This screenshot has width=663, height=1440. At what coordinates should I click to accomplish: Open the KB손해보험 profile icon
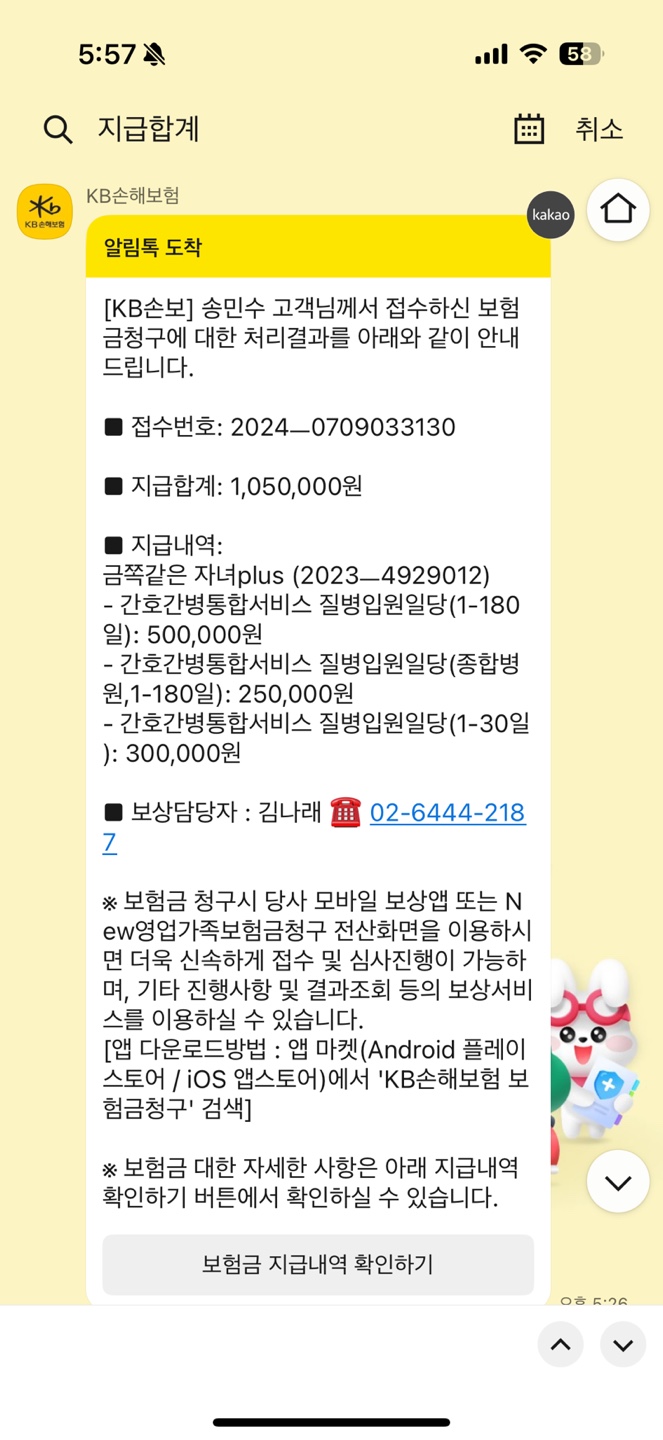45,212
